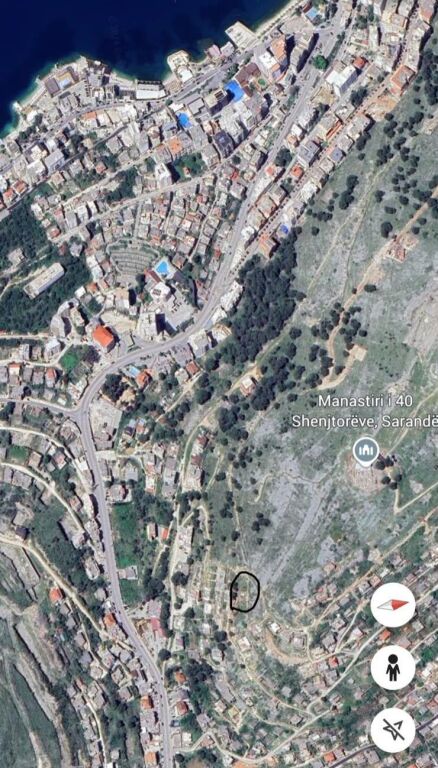This screenshot has width=438, height=768.
Task: Tap the compass to reset north orientation
Action: point(393,604)
